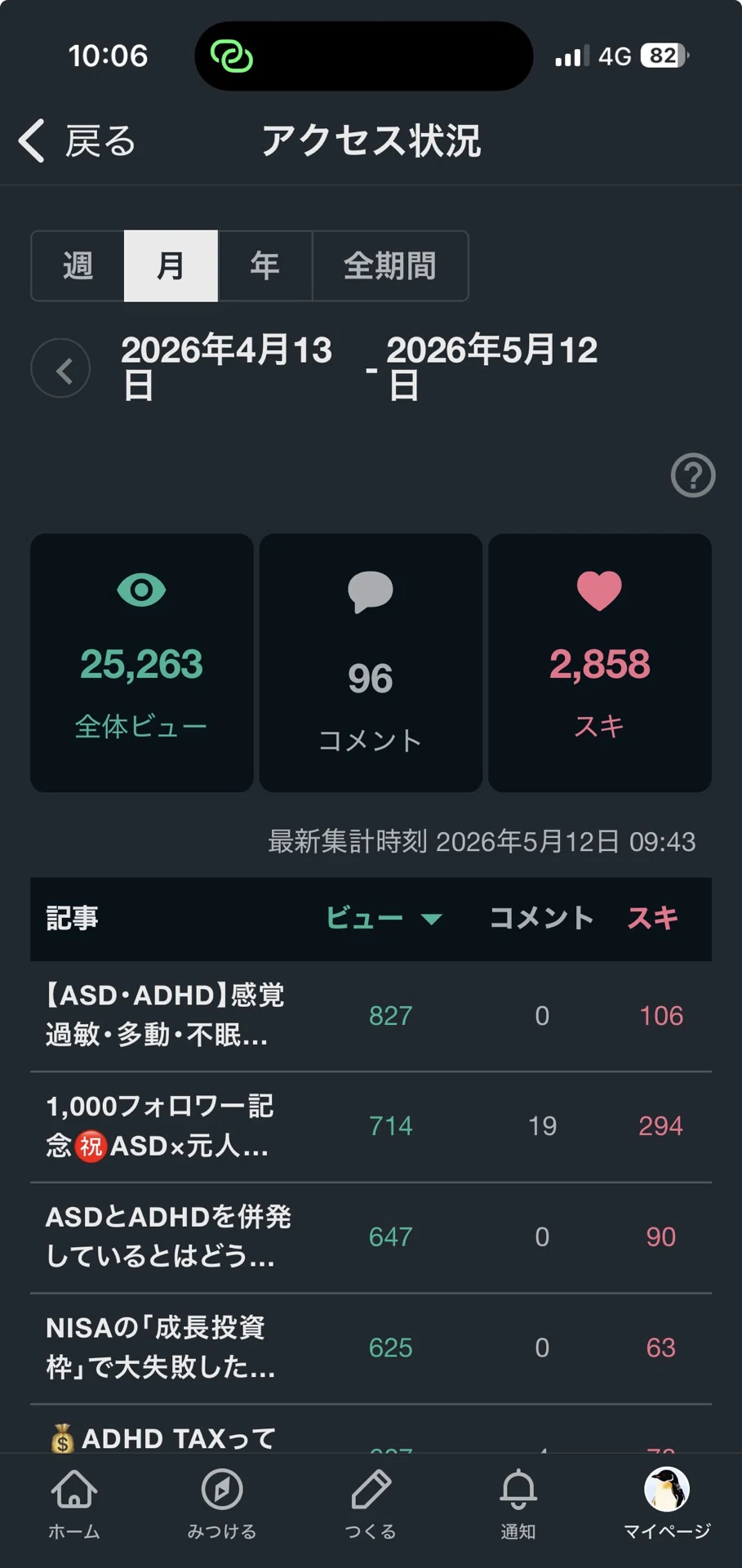Tap つくる to write a post

(x=371, y=1504)
